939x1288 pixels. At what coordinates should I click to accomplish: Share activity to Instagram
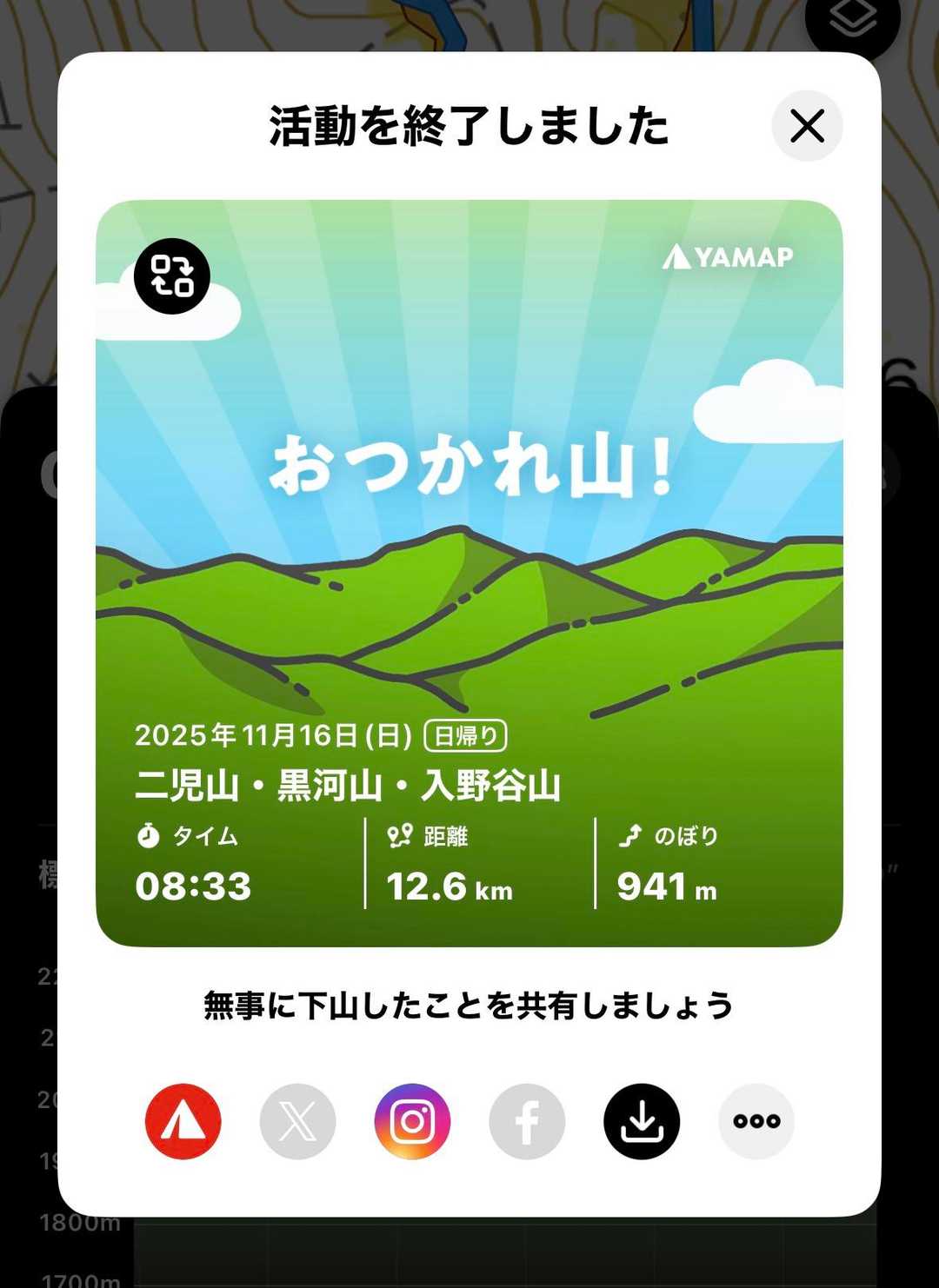[x=412, y=1121]
